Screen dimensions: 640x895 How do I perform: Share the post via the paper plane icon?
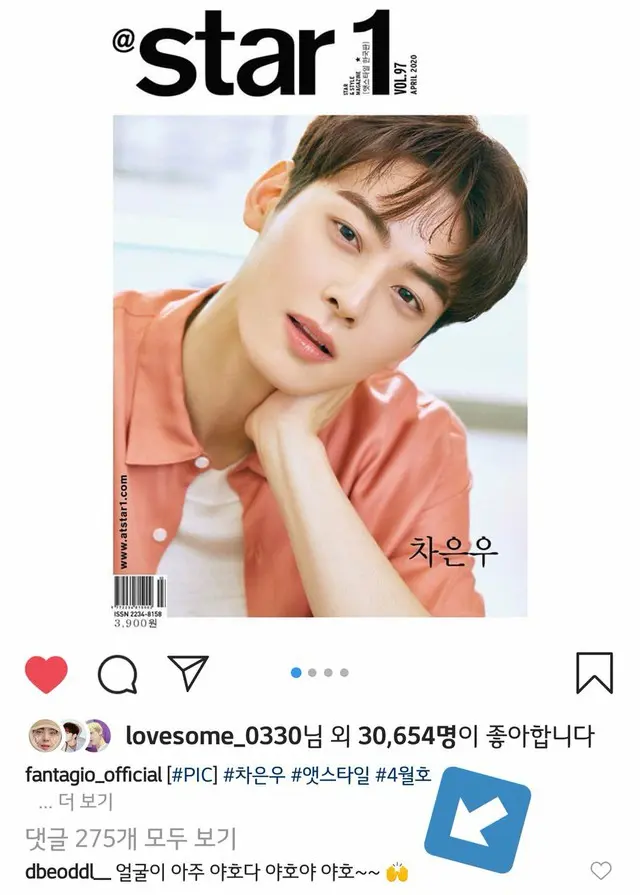pos(187,674)
